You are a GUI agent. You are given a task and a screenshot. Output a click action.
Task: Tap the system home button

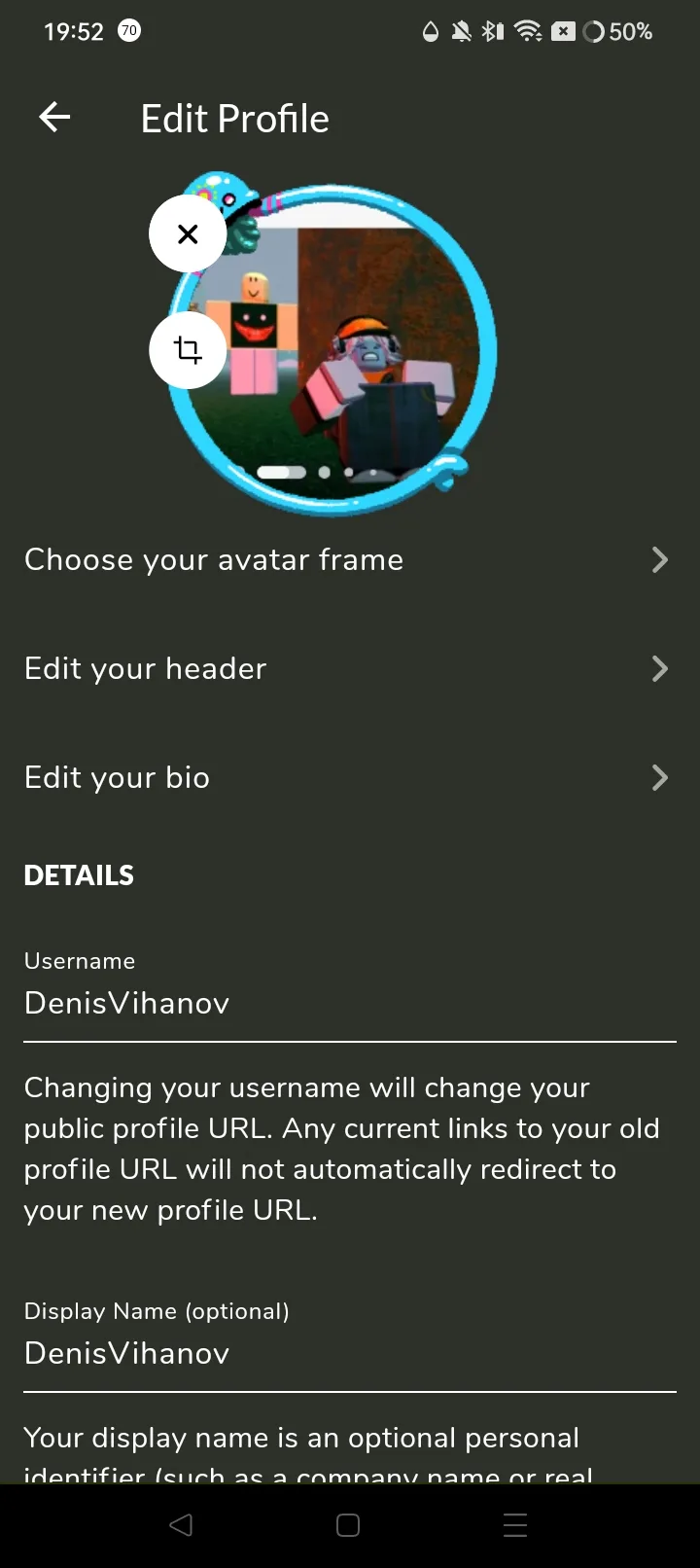coord(348,1525)
